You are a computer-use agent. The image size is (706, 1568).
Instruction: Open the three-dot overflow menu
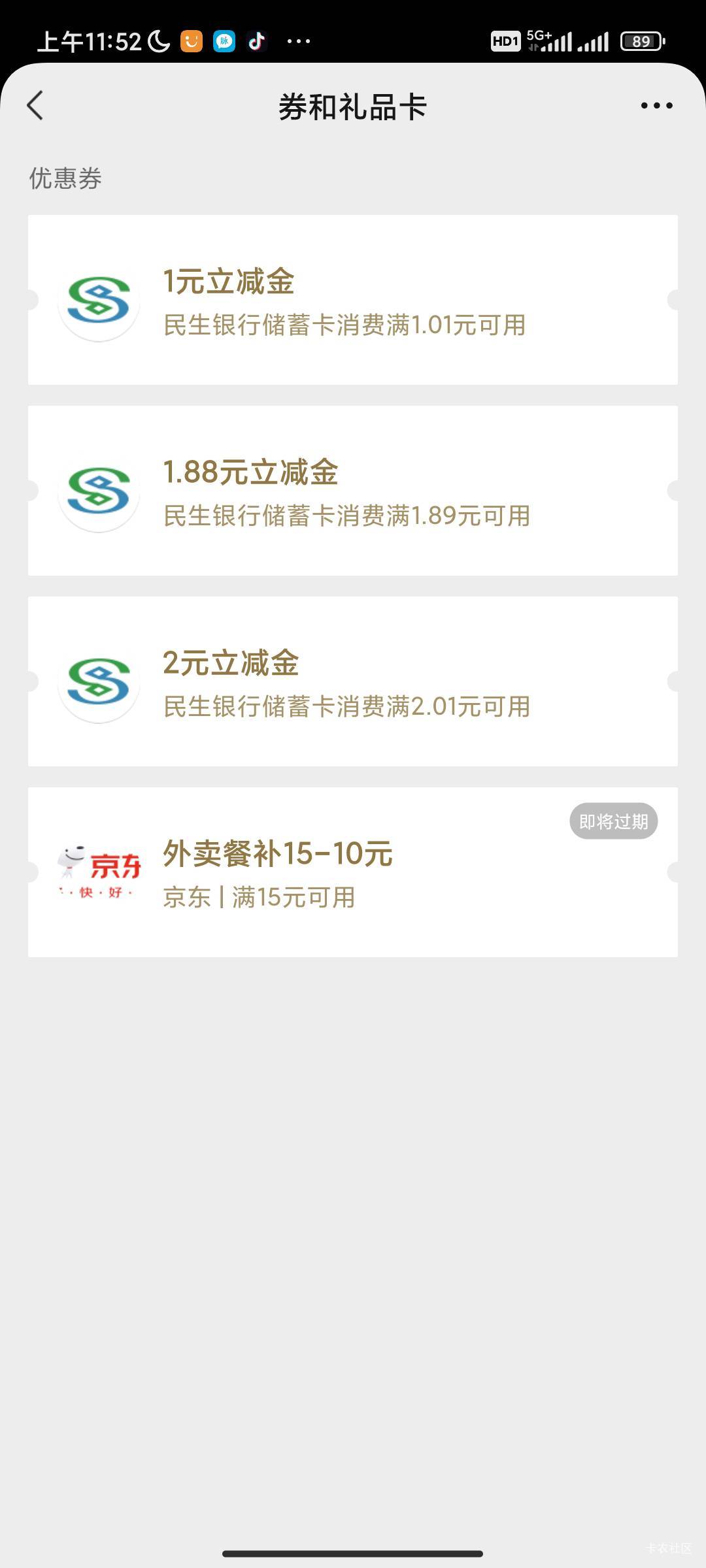pyautogui.click(x=656, y=105)
